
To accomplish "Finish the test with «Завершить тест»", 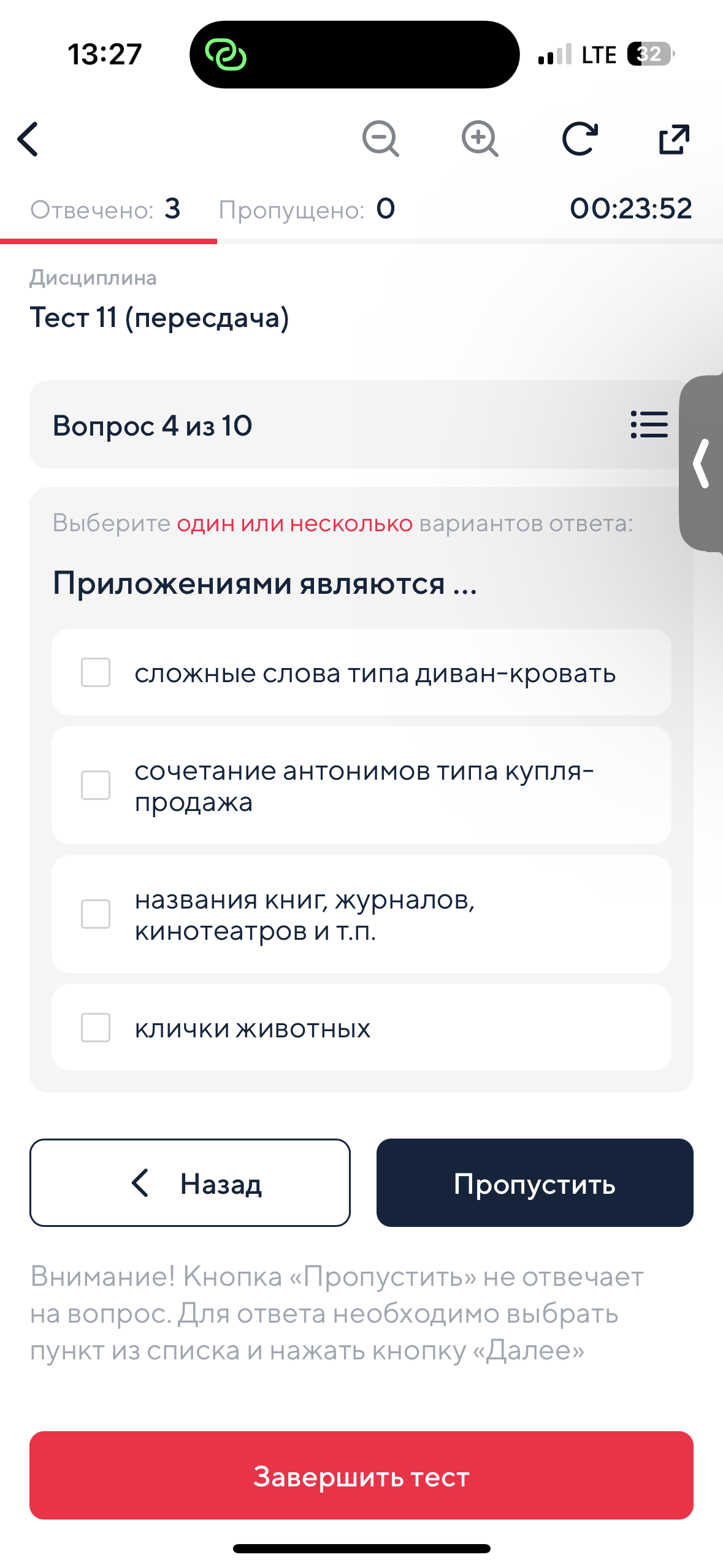I will 361,1475.
